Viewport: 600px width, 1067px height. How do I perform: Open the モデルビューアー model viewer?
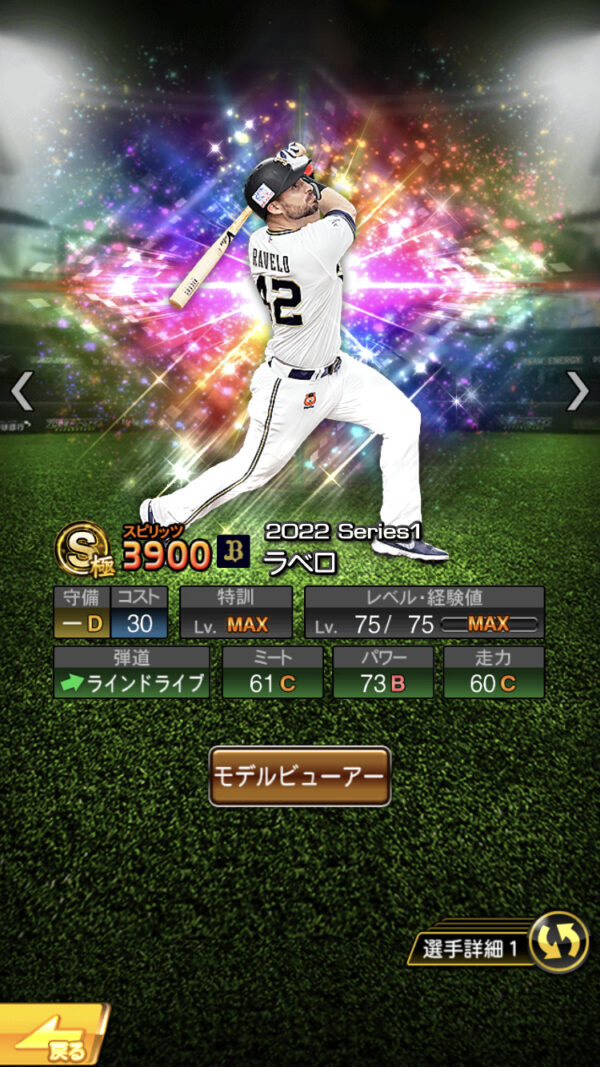point(300,776)
